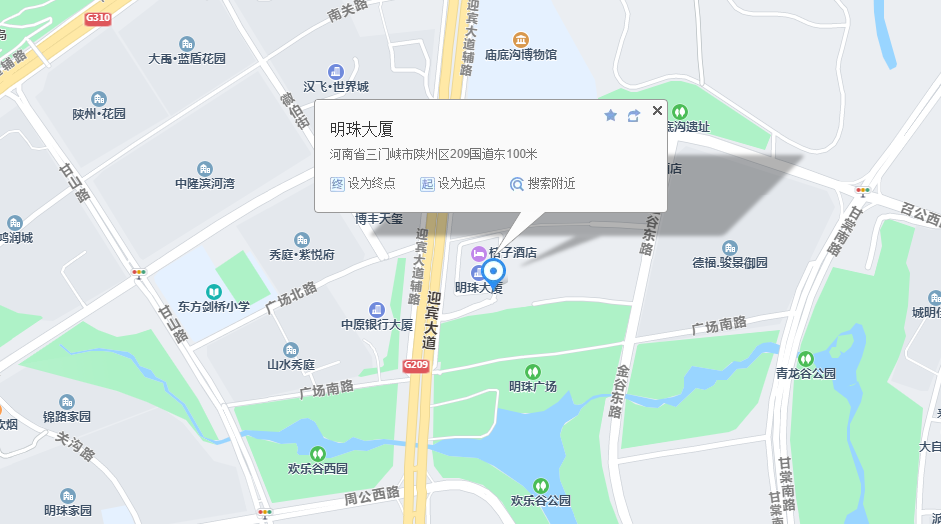Open the 大禹·蓝盾花园 marker
The width and height of the screenshot is (941, 524).
187,43
